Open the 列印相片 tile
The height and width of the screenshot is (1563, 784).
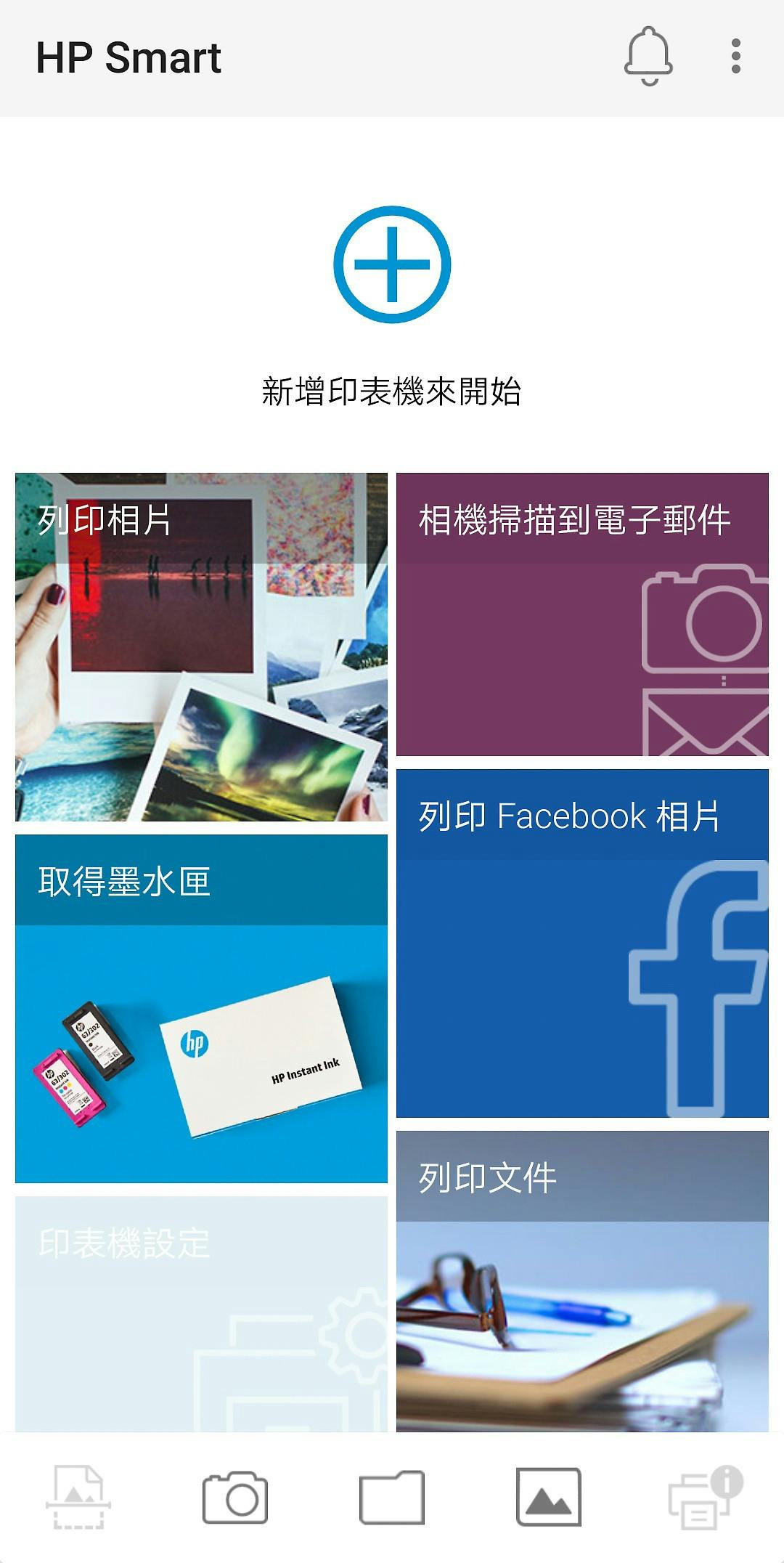[x=201, y=646]
